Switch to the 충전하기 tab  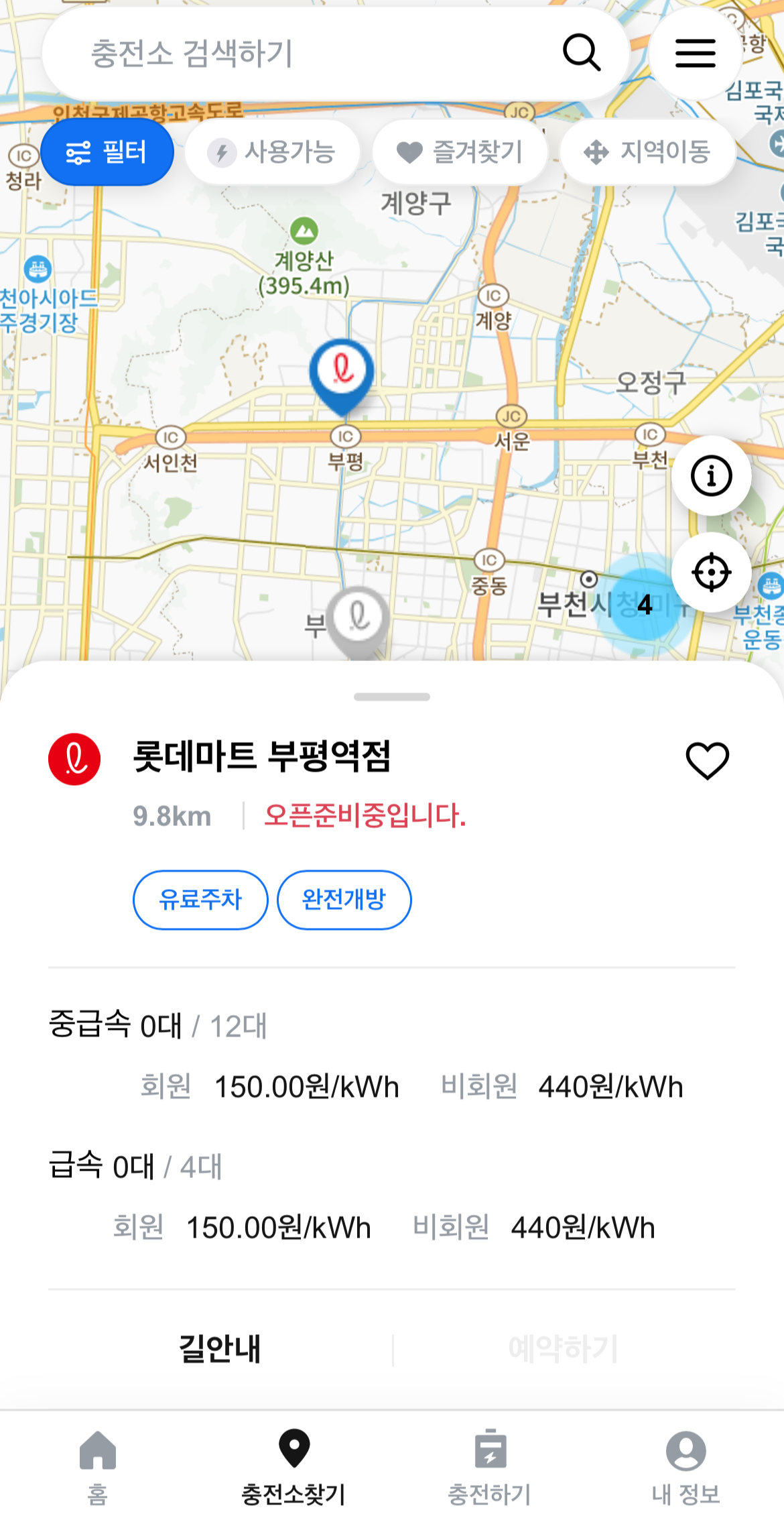[x=490, y=1467]
